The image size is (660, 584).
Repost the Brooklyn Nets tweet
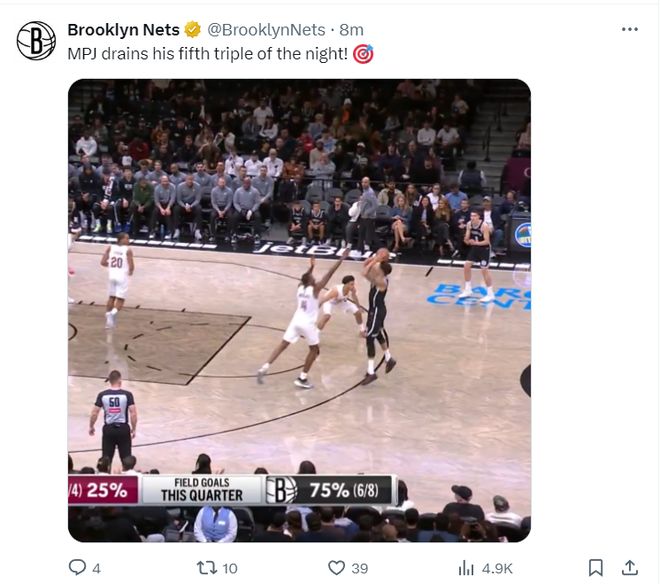click(x=207, y=567)
